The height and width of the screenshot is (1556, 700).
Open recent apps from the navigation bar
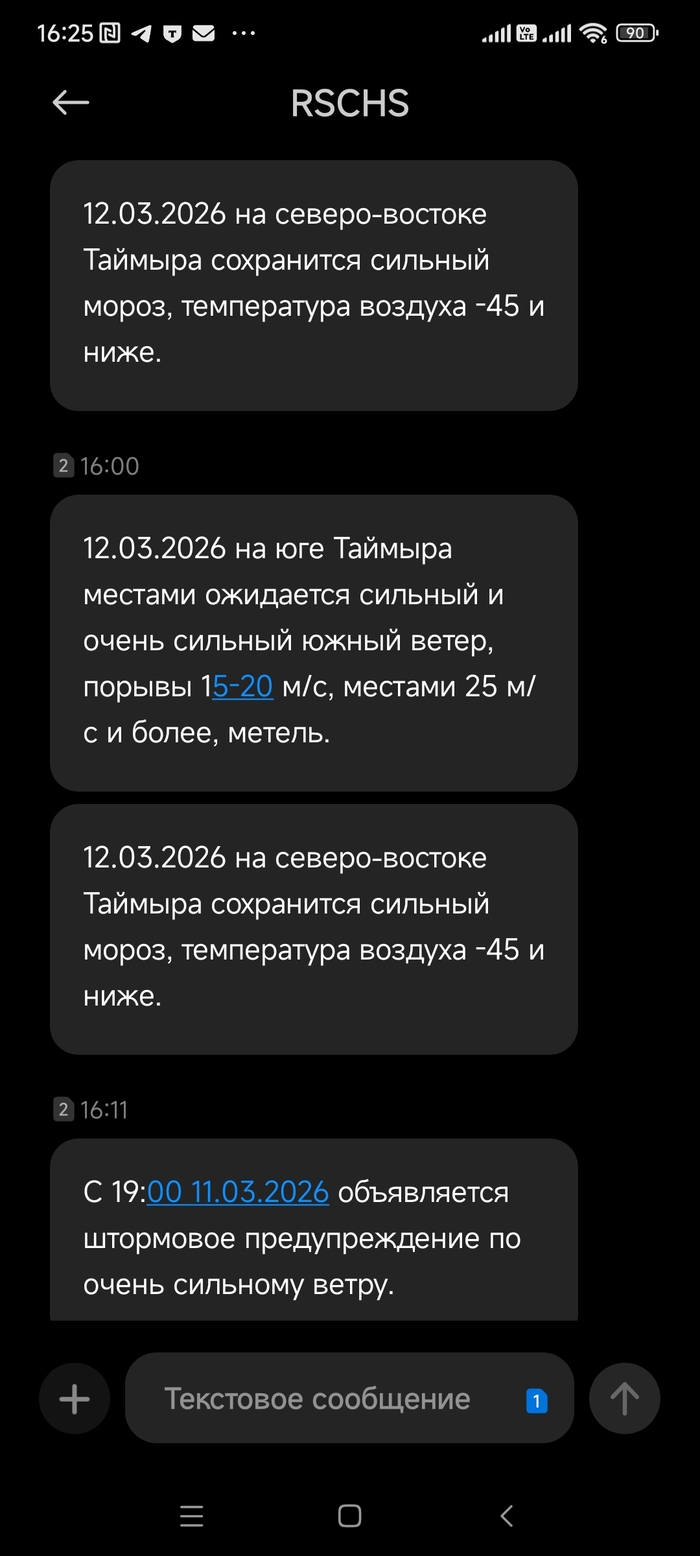click(x=192, y=1516)
